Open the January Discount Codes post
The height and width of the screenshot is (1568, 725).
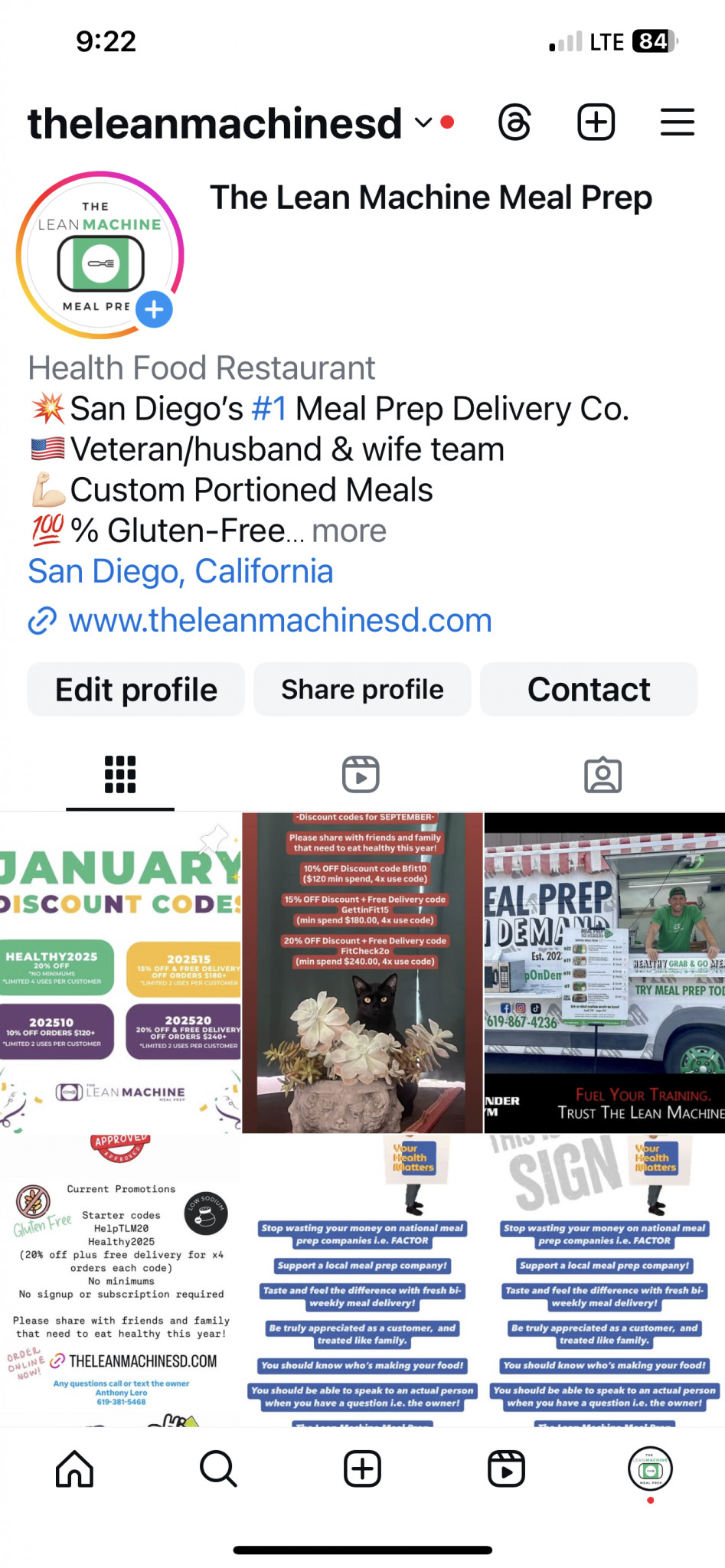pyautogui.click(x=120, y=972)
